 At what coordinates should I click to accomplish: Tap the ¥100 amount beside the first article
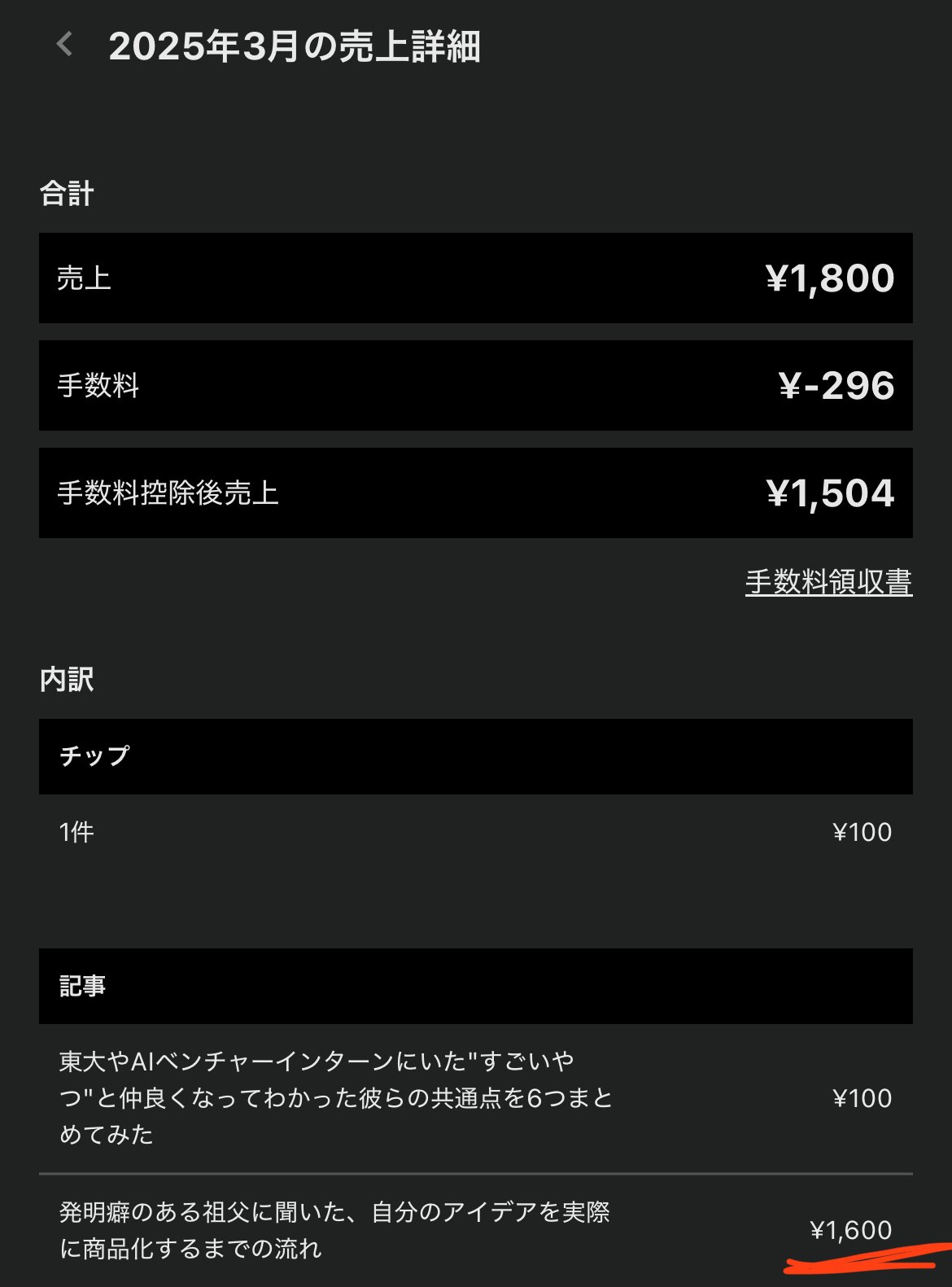pos(862,1098)
